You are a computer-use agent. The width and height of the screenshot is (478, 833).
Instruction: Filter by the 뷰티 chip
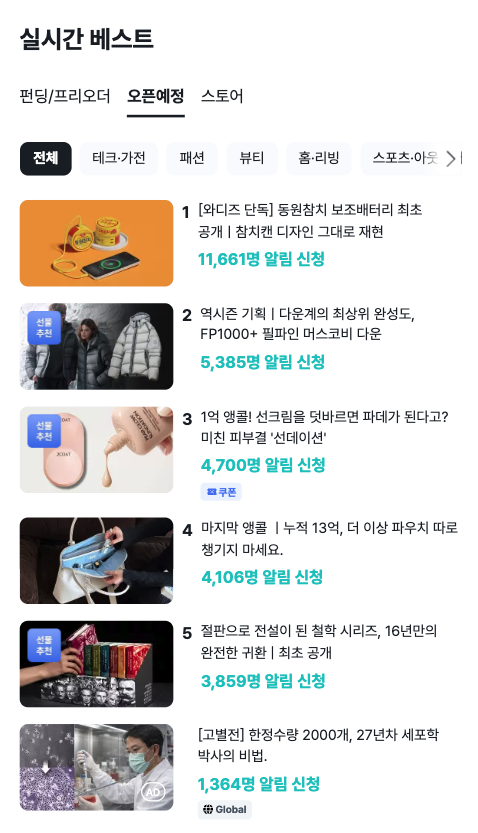(x=252, y=158)
